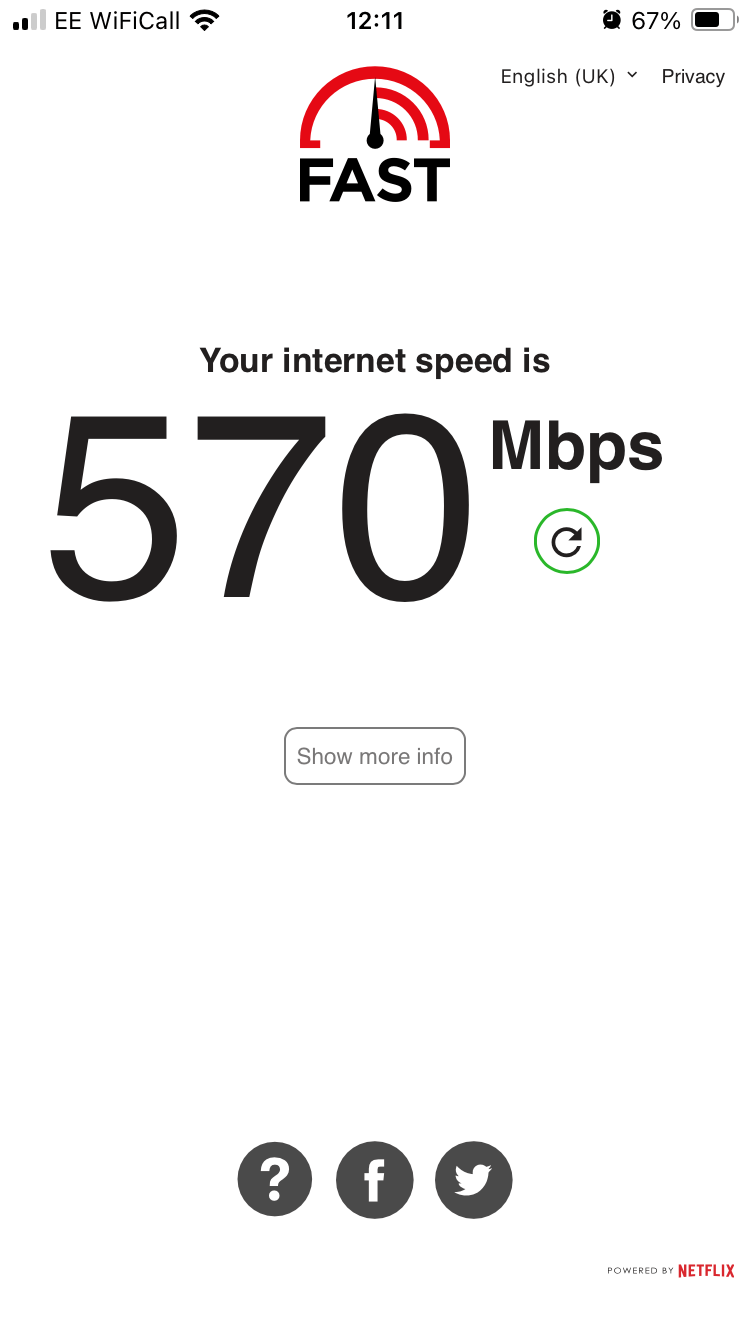Image resolution: width=750 pixels, height=1334 pixels.
Task: Expand the language selector chevron
Action: pyautogui.click(x=632, y=76)
